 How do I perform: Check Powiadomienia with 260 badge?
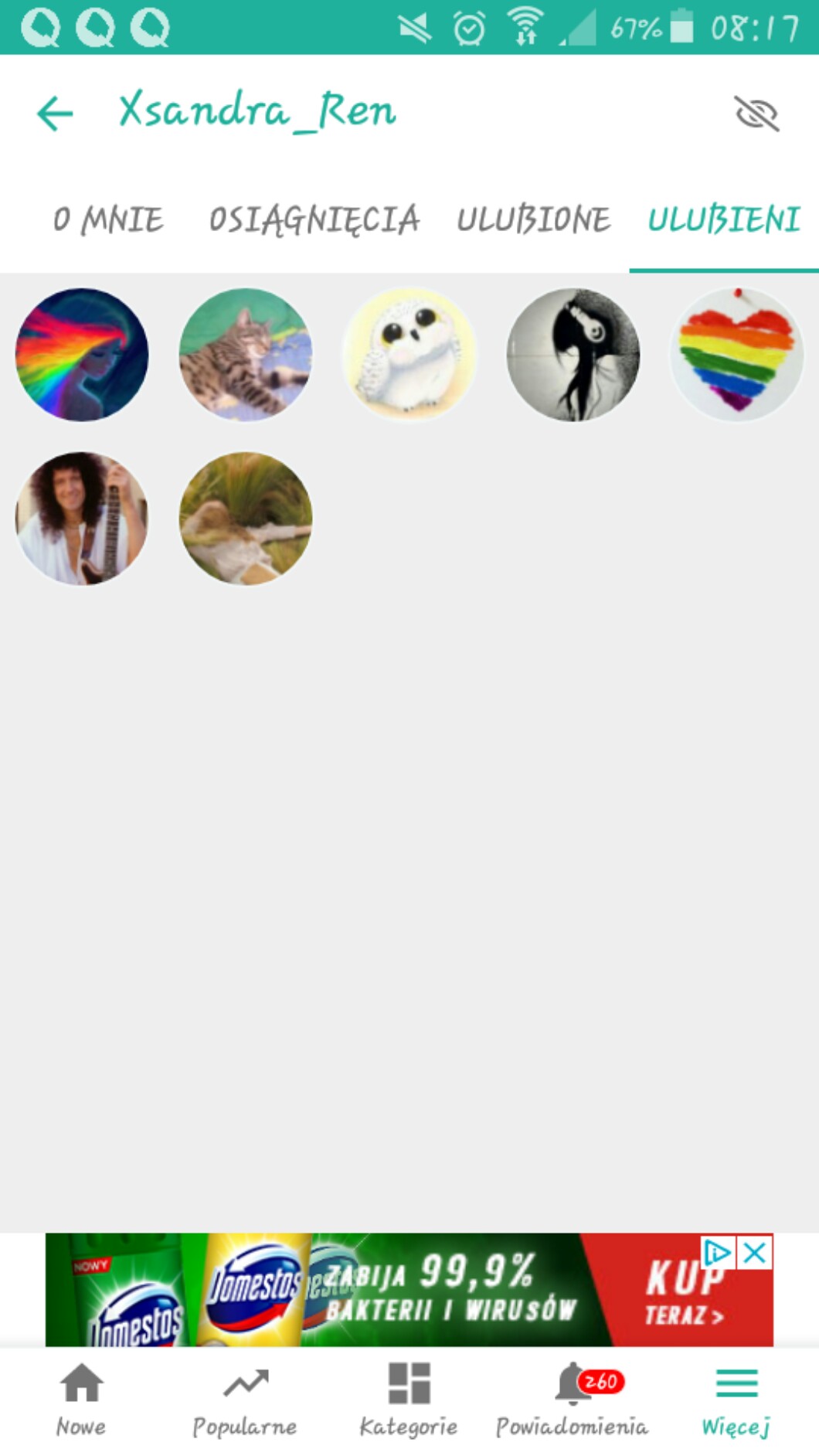(573, 1400)
